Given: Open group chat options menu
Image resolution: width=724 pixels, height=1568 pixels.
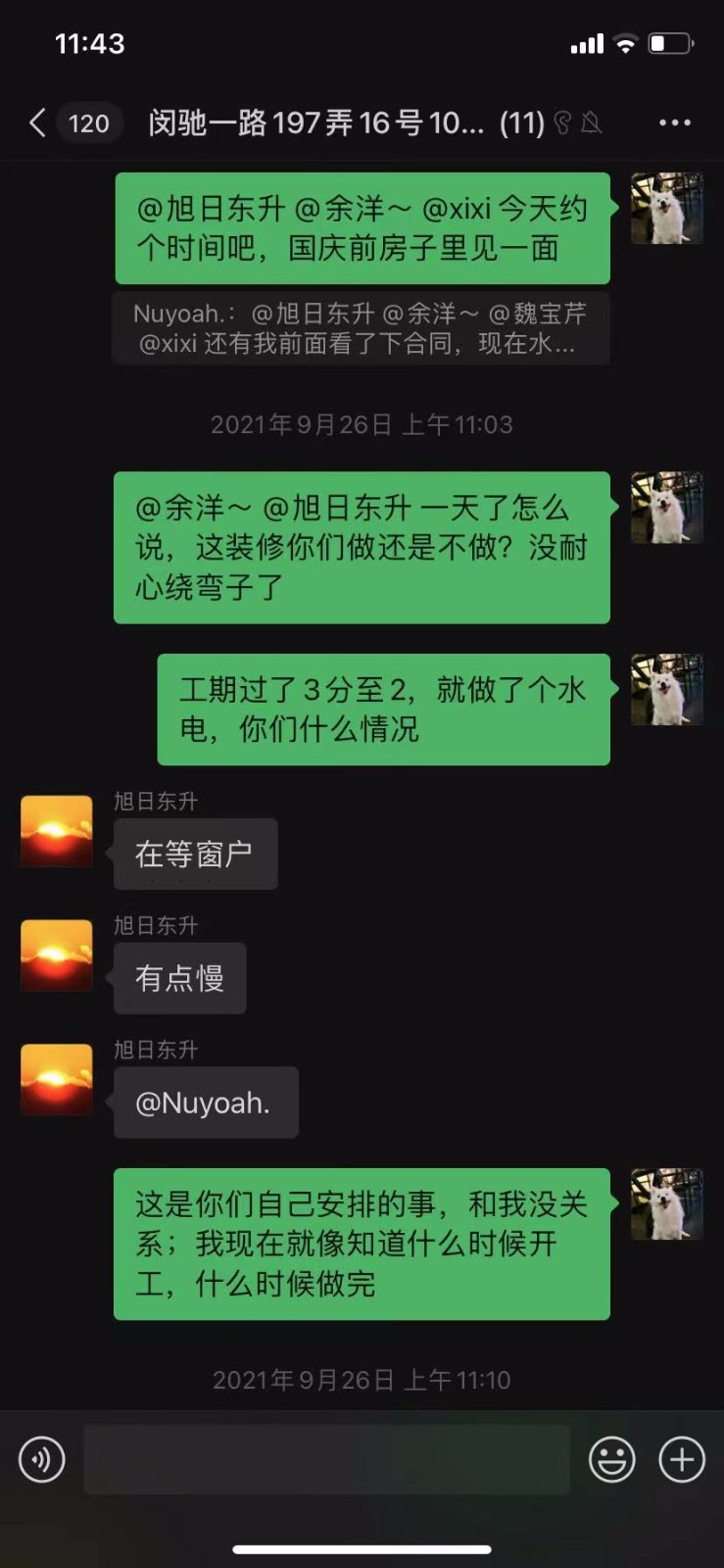Looking at the screenshot, I should pyautogui.click(x=674, y=122).
